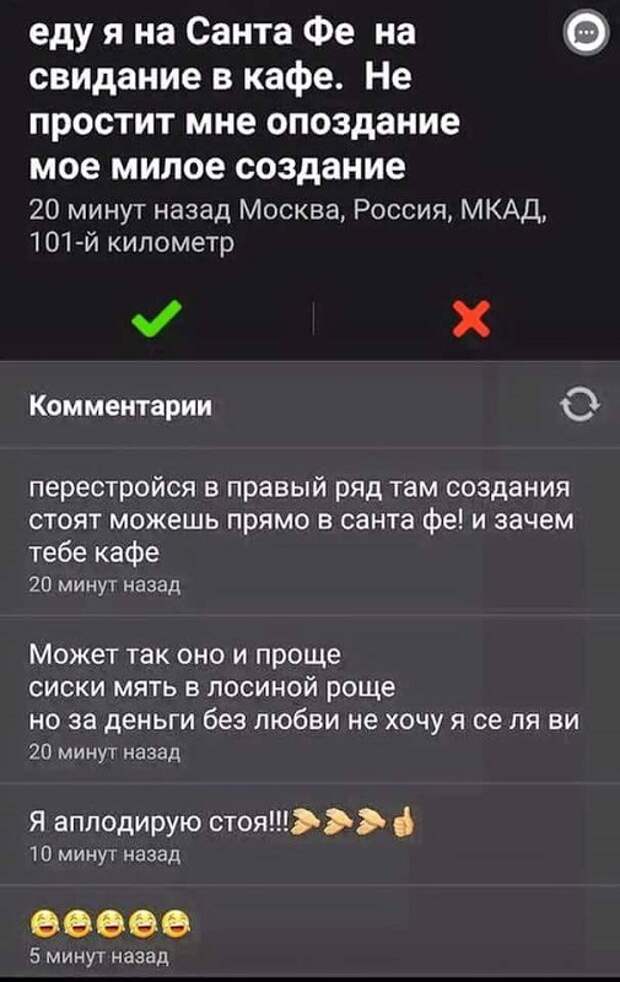
Task: Reject the post with the red cross
Action: [465, 320]
